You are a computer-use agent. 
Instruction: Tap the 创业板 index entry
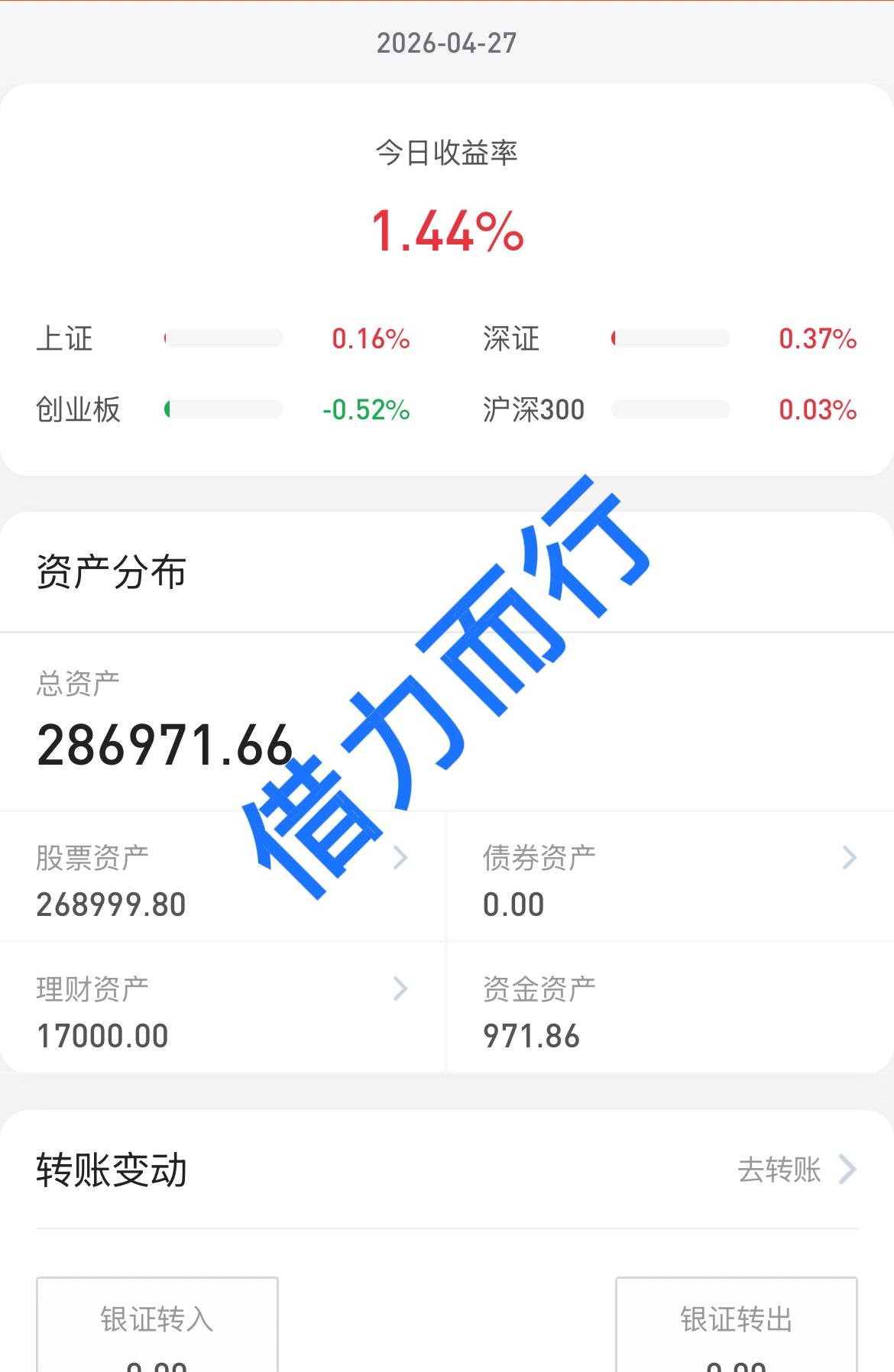(x=79, y=409)
